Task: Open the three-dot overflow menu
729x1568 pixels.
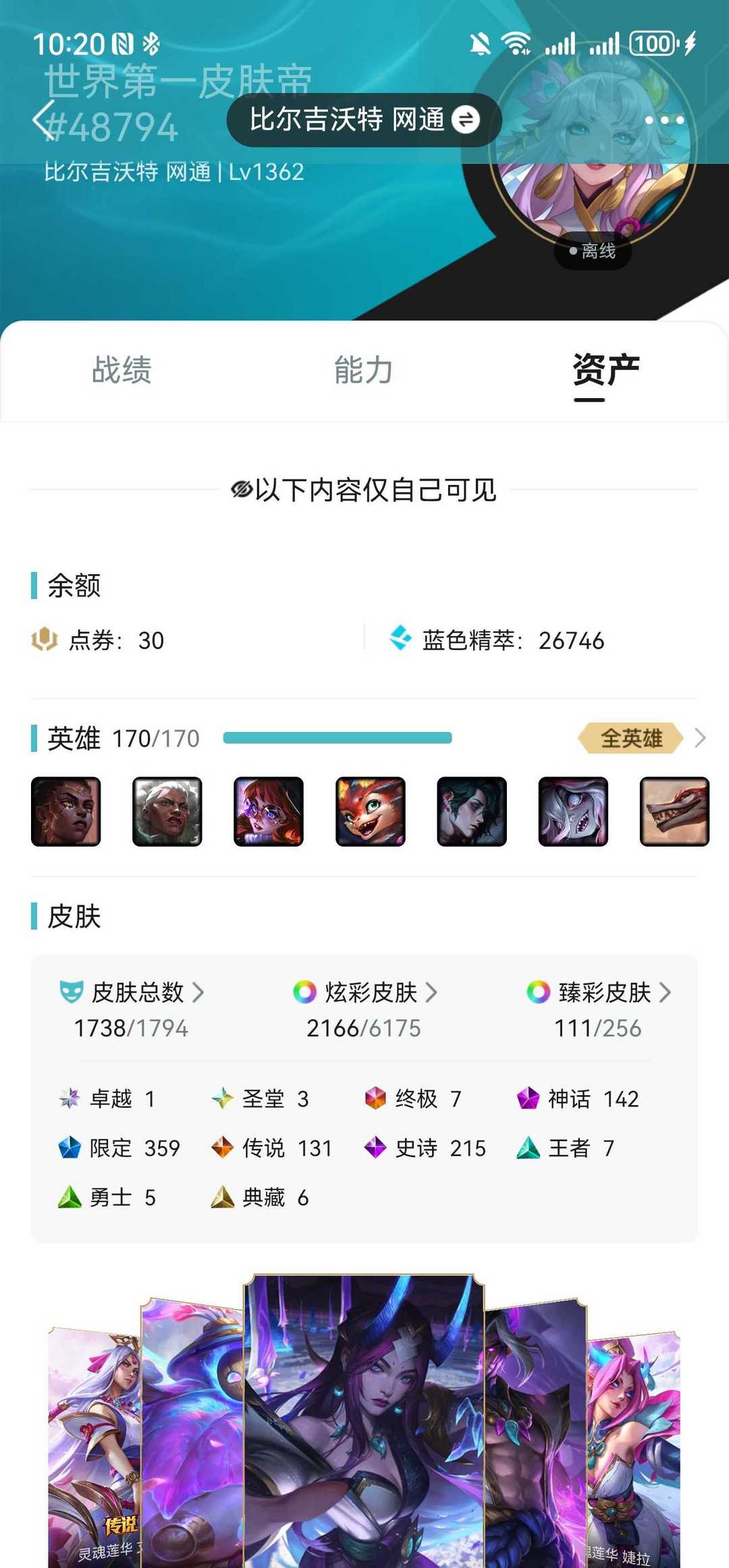Action: coord(664,120)
